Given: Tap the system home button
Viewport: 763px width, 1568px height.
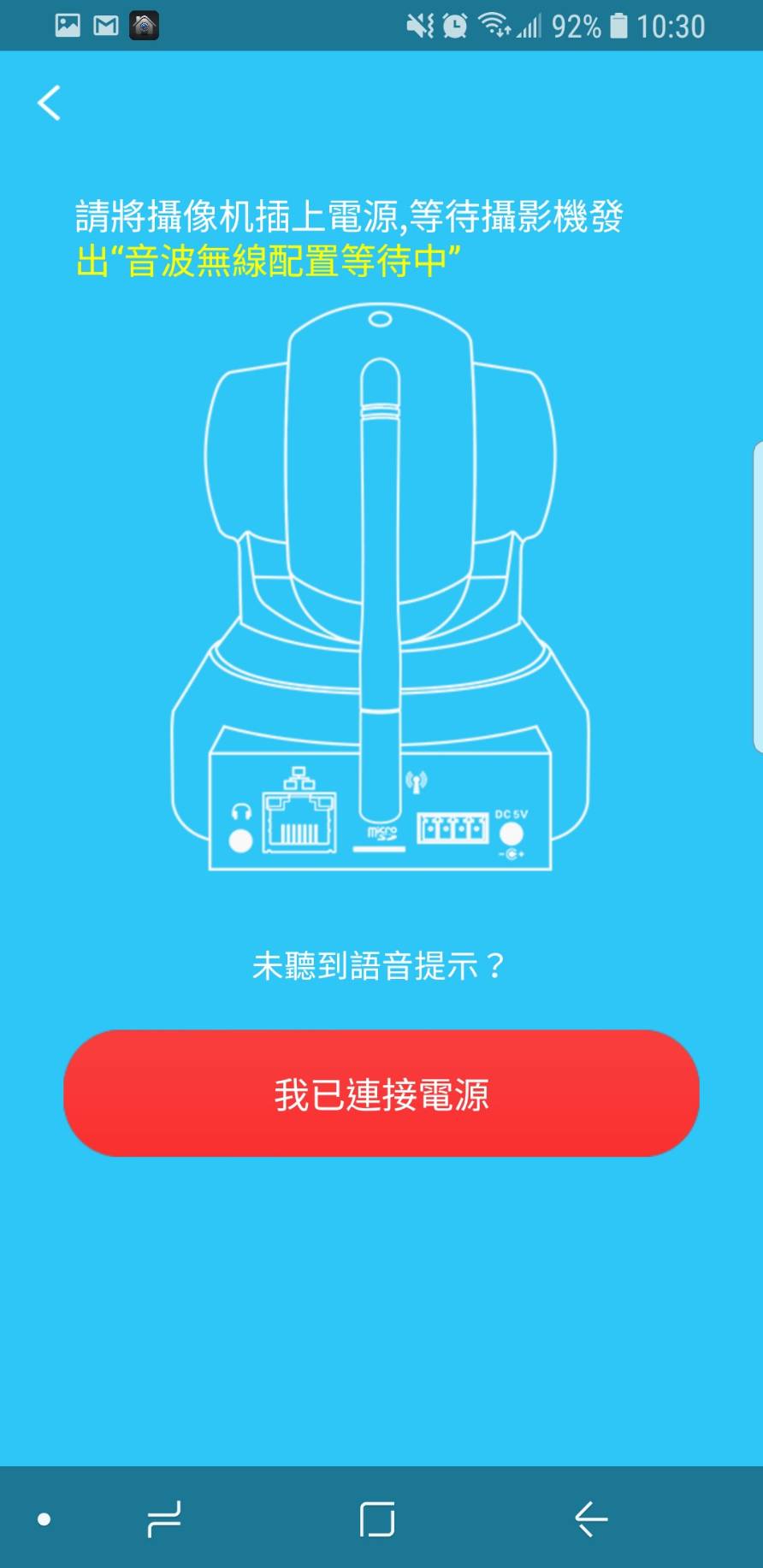Looking at the screenshot, I should (377, 1519).
